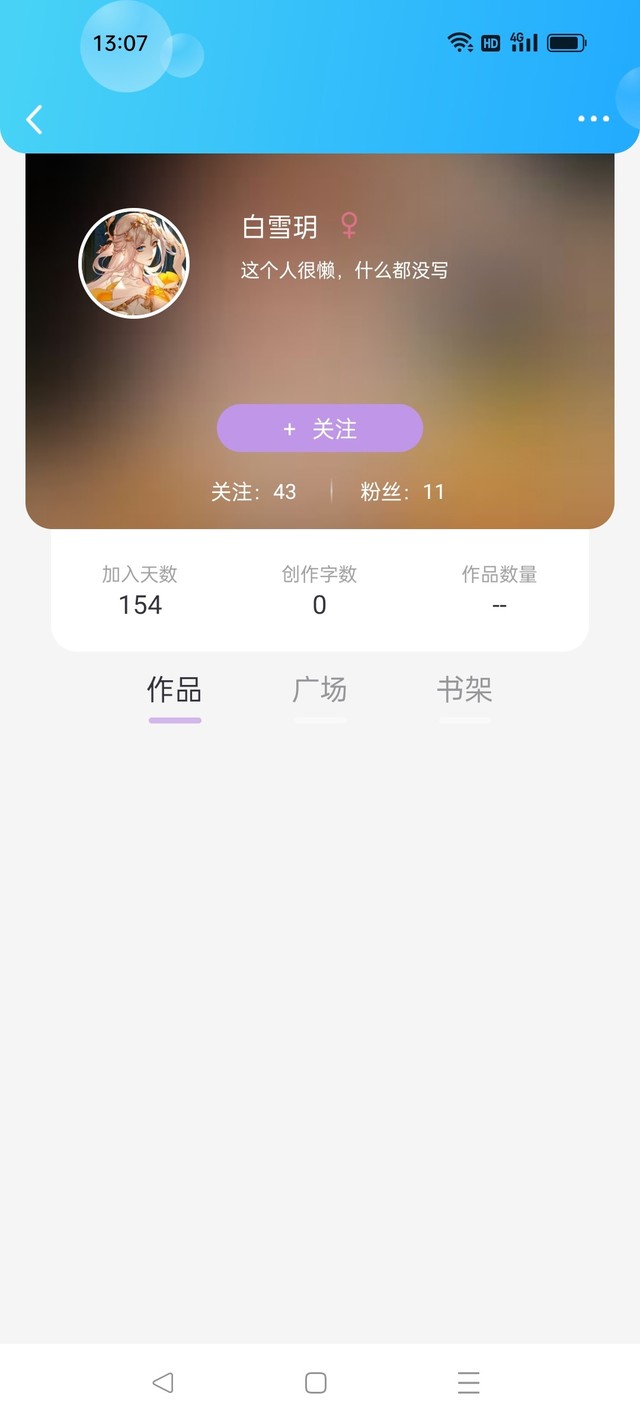Image resolution: width=640 pixels, height=1422 pixels.
Task: Tap the system back button
Action: (x=163, y=1382)
